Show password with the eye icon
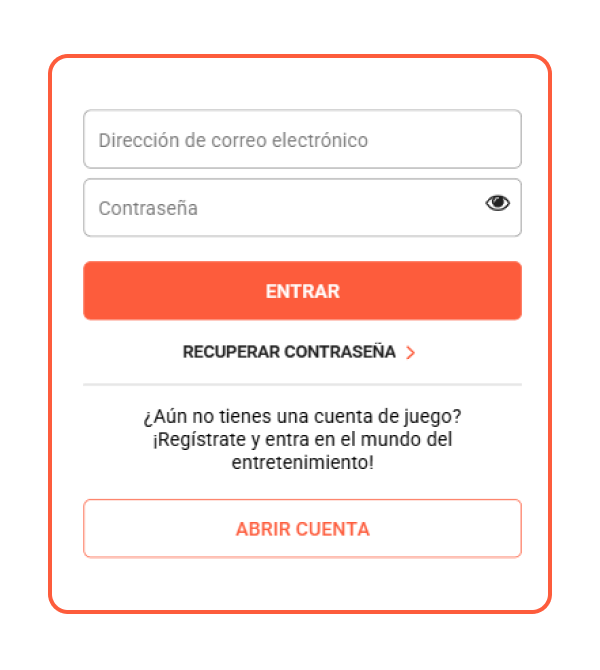This screenshot has height=670, width=600. (x=497, y=204)
